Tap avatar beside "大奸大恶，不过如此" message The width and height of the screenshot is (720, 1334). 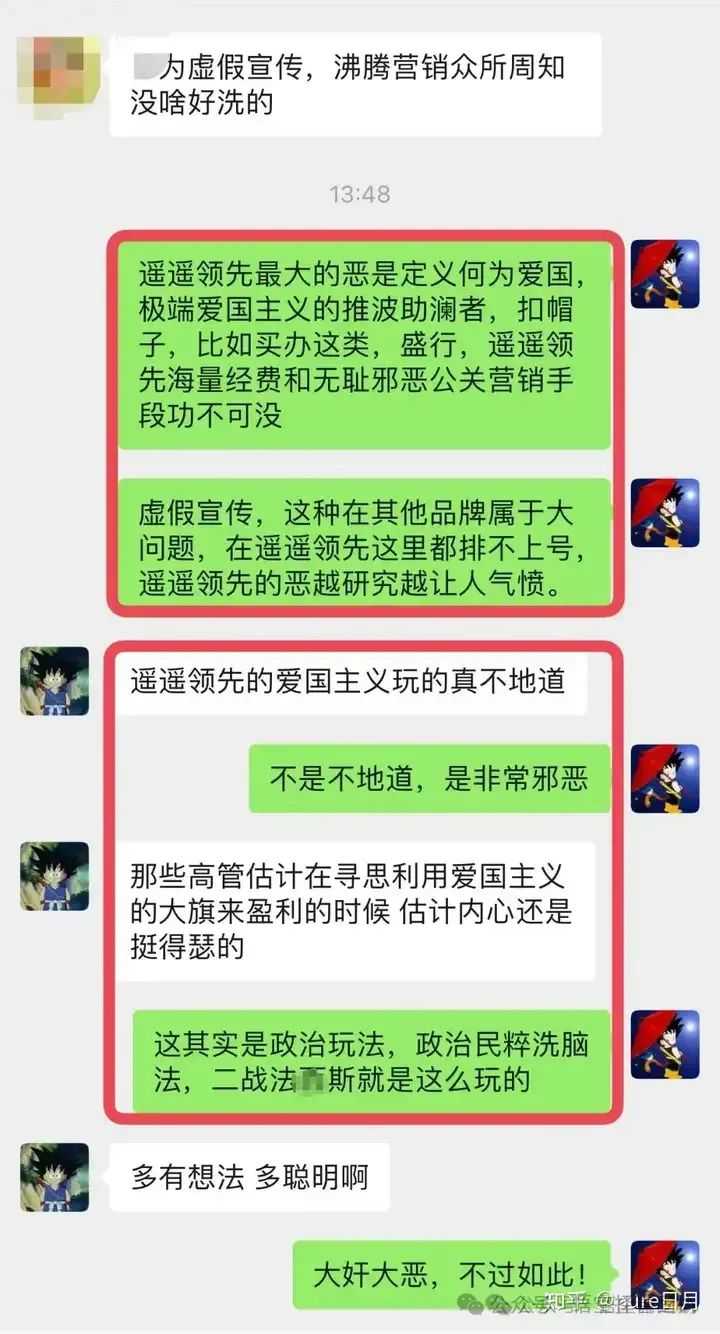pyautogui.click(x=665, y=1274)
